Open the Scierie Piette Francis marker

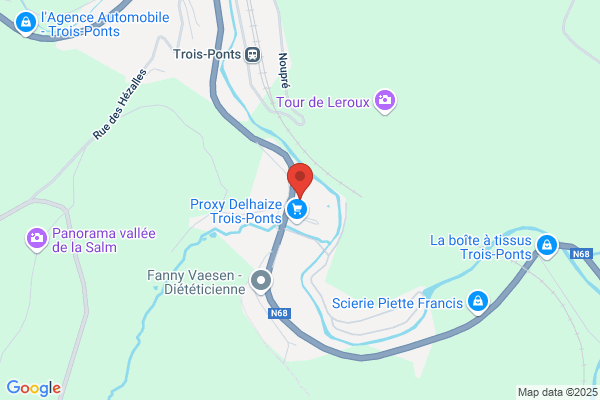coord(479,302)
